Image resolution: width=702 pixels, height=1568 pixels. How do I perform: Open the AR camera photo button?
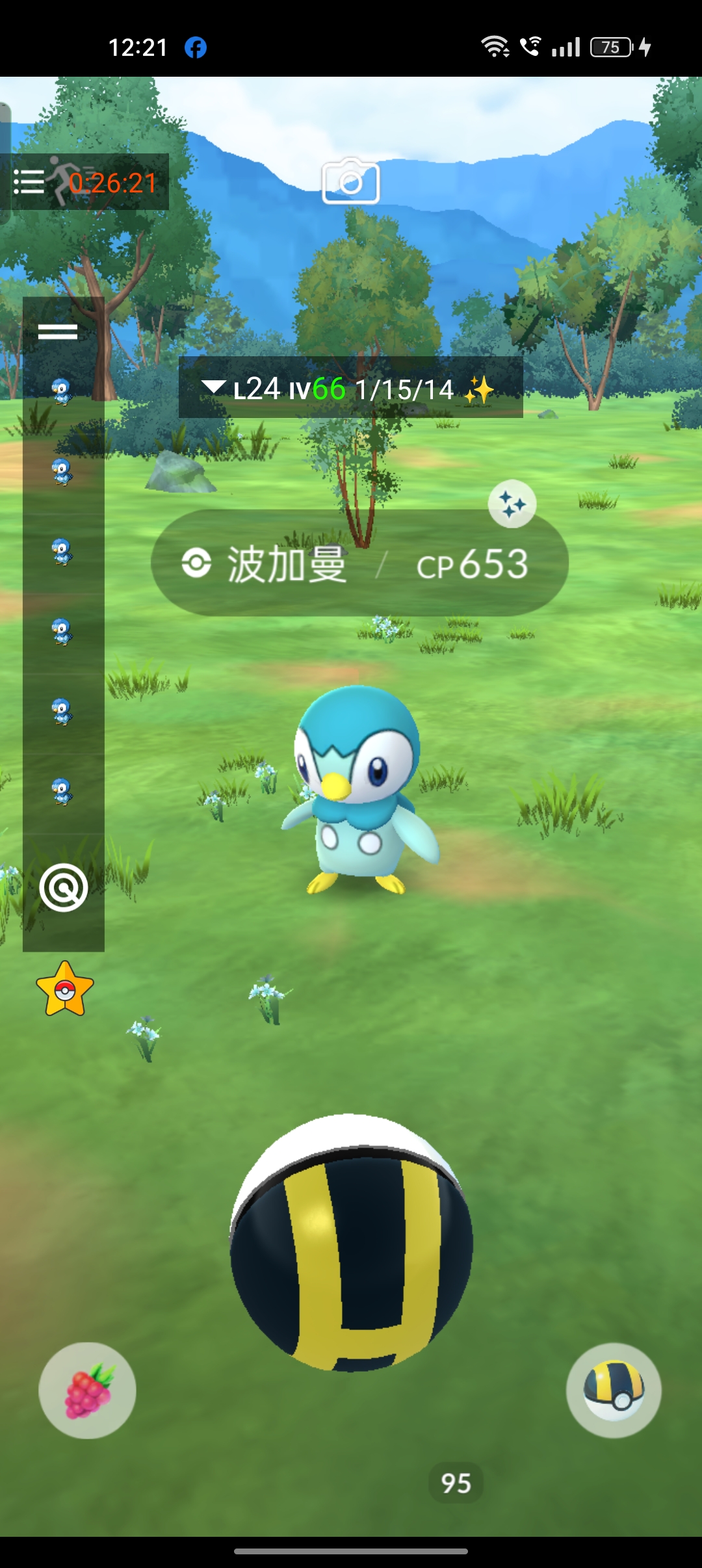point(350,181)
